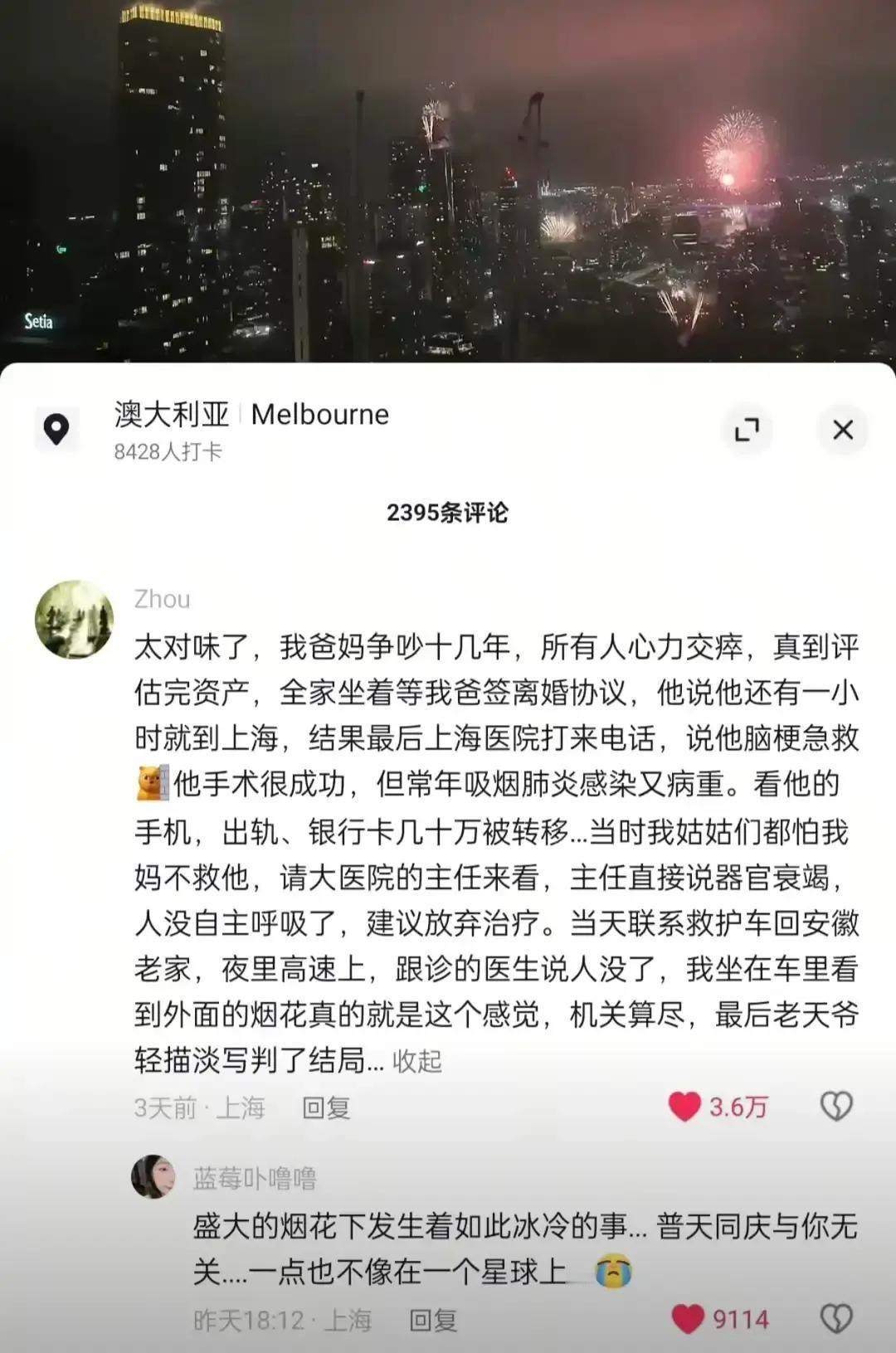Screen dimensions: 896x1353
Task: Click the location pin icon beside Melbourne
Action: pos(55,430)
